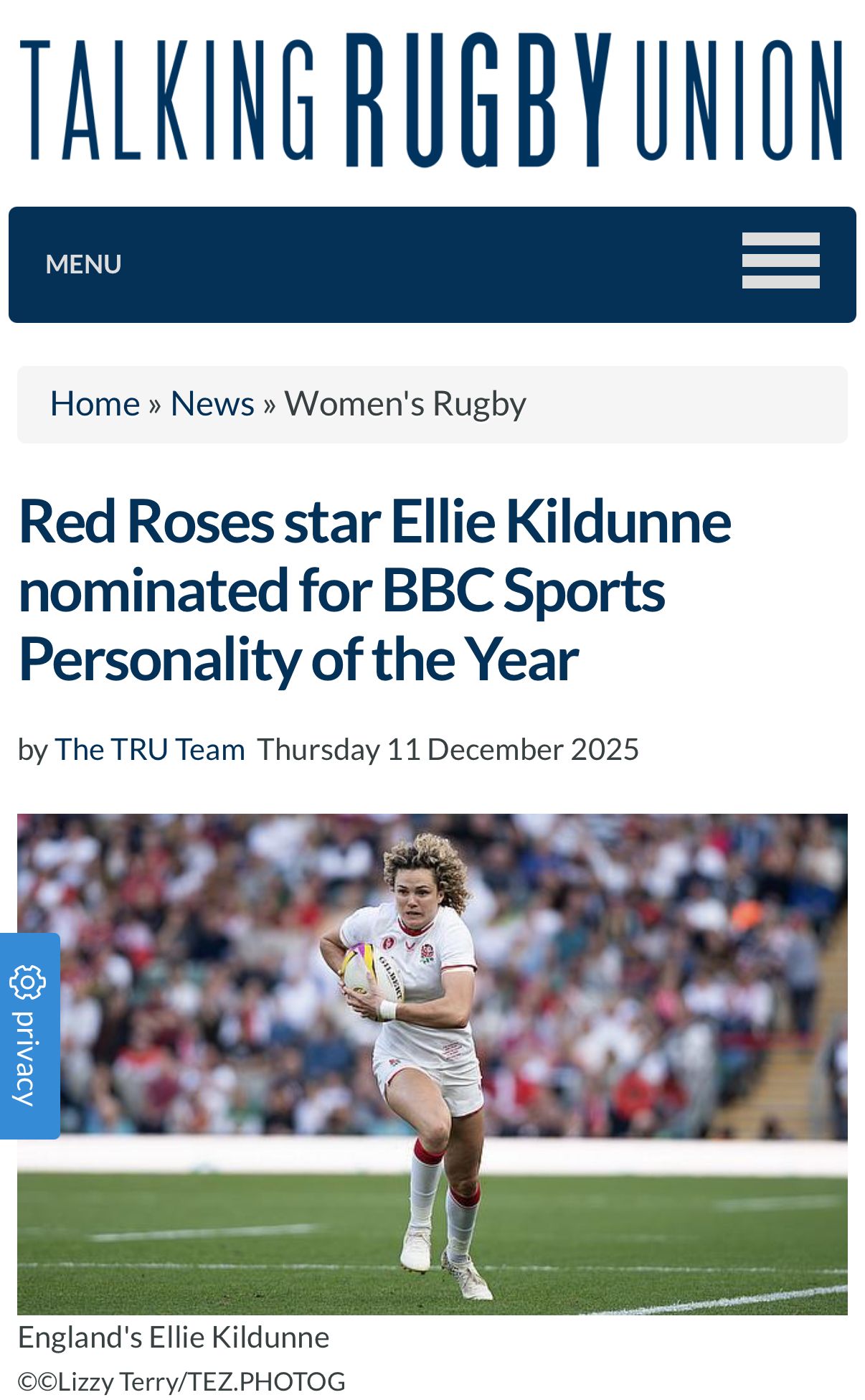865x1400 pixels.
Task: Open the privacy settings tab
Action: [x=29, y=1035]
